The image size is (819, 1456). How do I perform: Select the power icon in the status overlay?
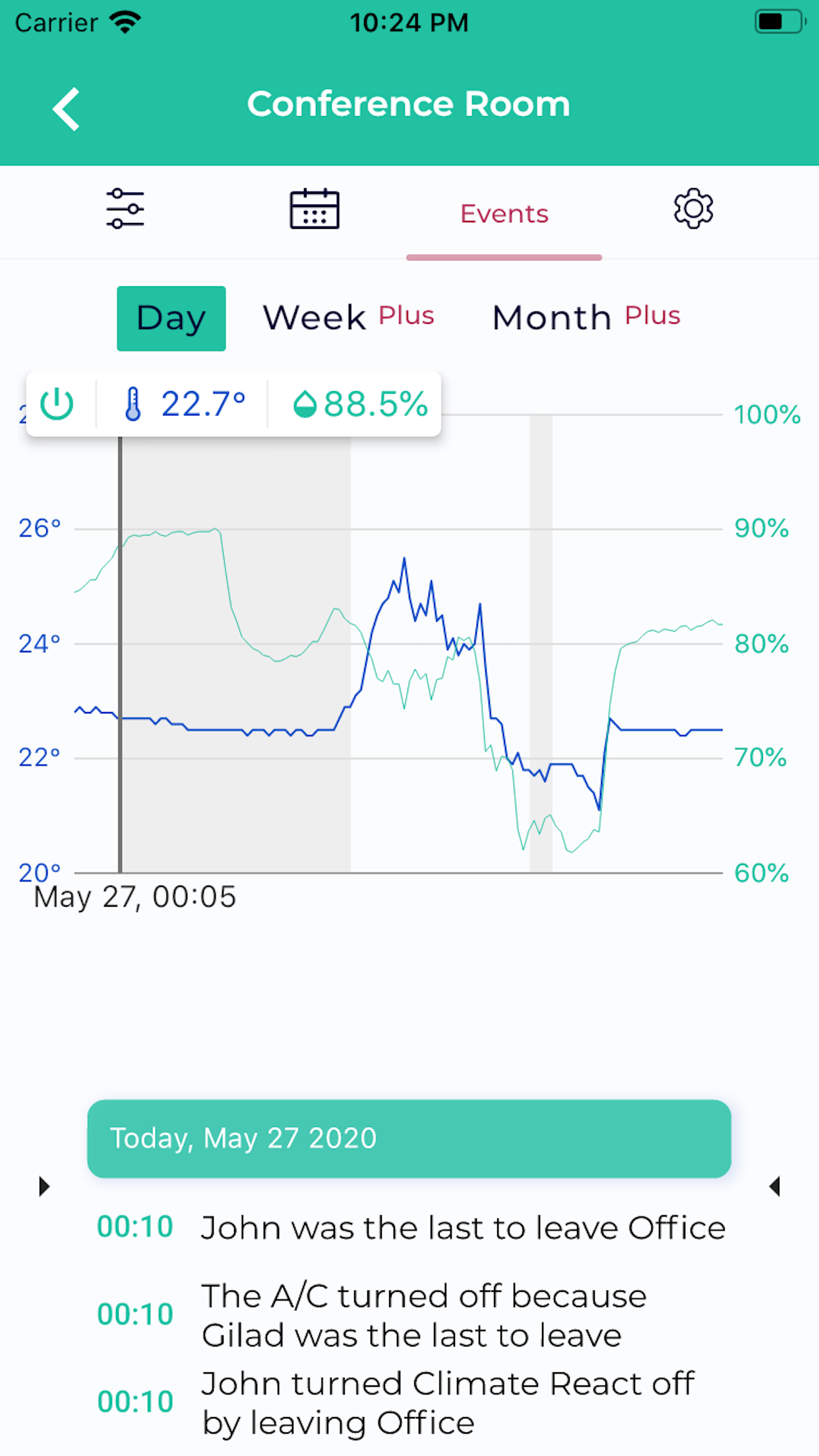click(x=56, y=404)
